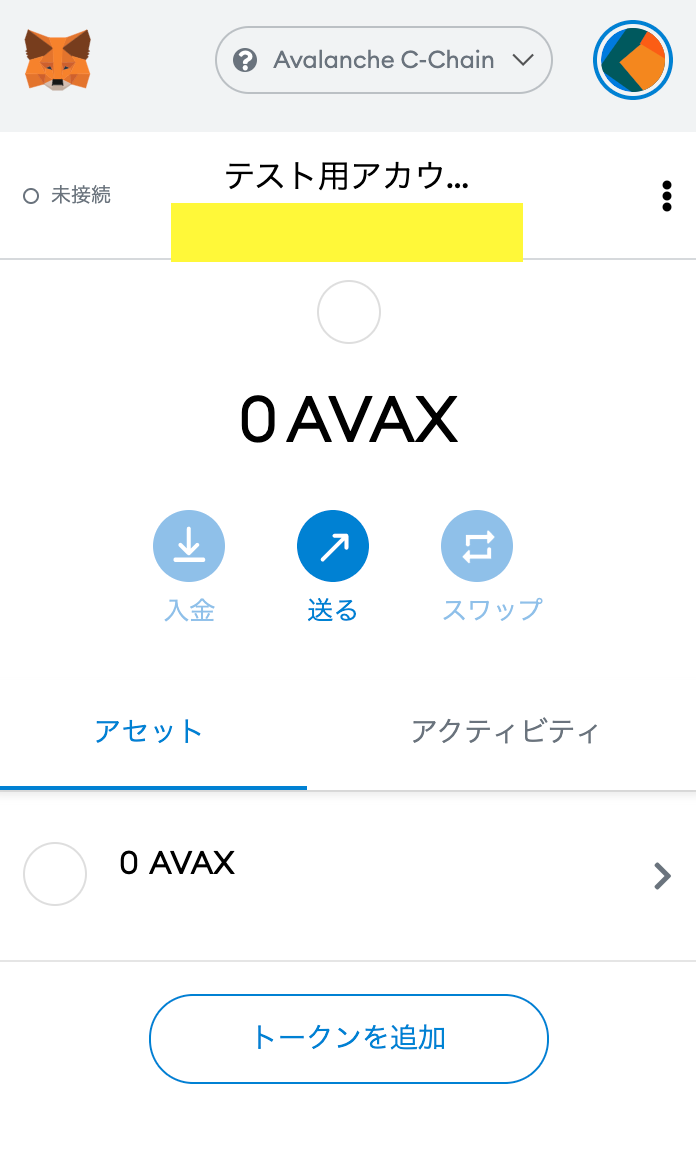Check the 未接続 connection status
The height and width of the screenshot is (1173, 696).
pyautogui.click(x=68, y=196)
